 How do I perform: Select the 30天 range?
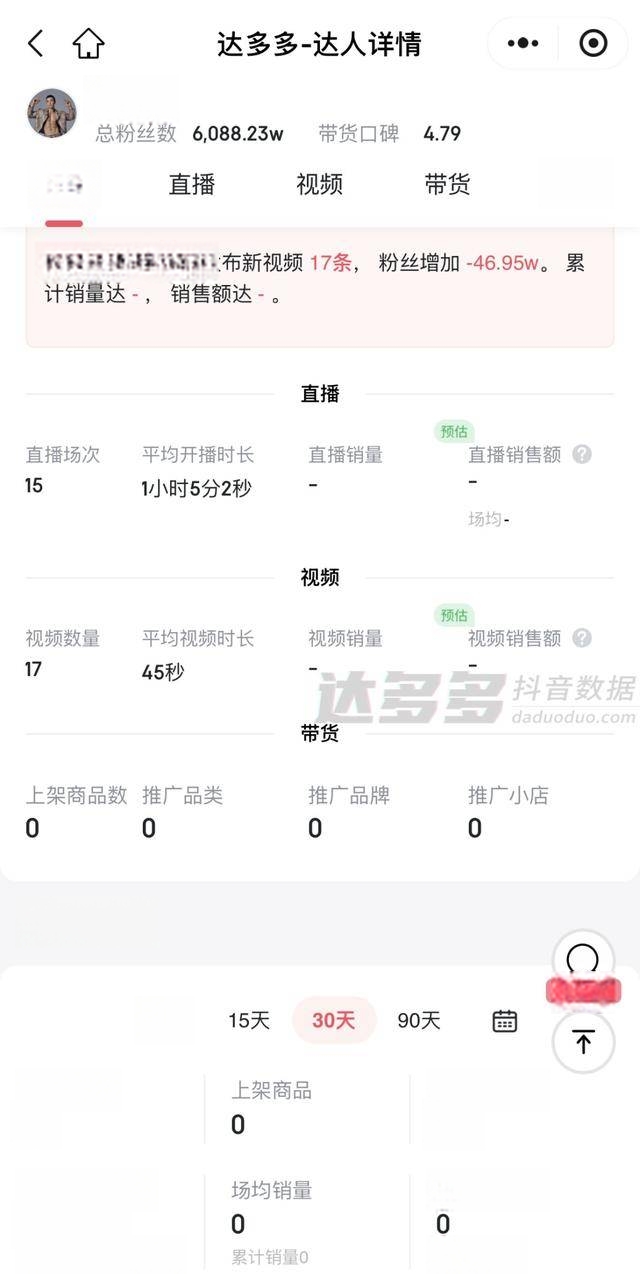click(334, 1021)
